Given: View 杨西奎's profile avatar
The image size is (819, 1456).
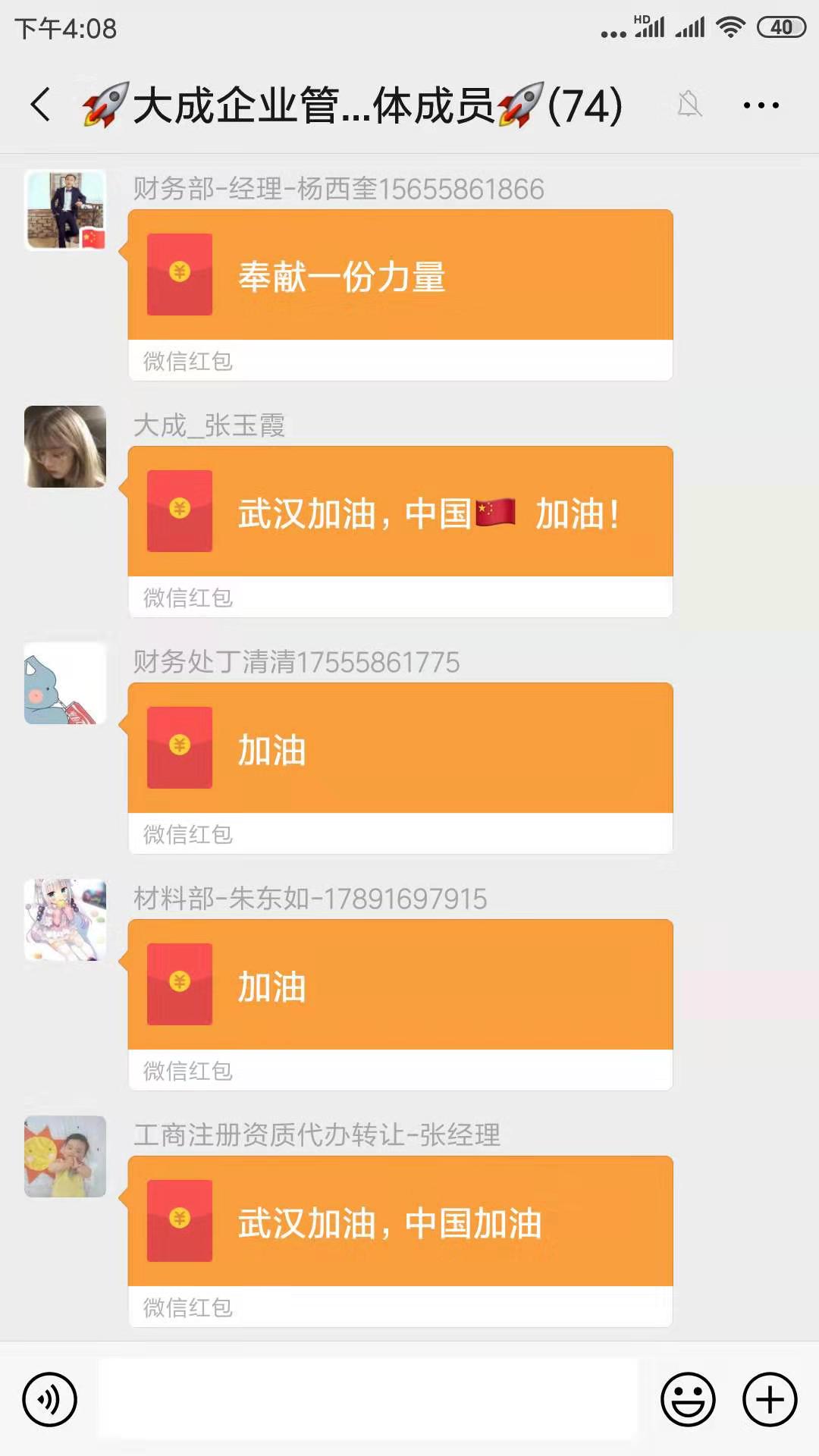Looking at the screenshot, I should [65, 210].
